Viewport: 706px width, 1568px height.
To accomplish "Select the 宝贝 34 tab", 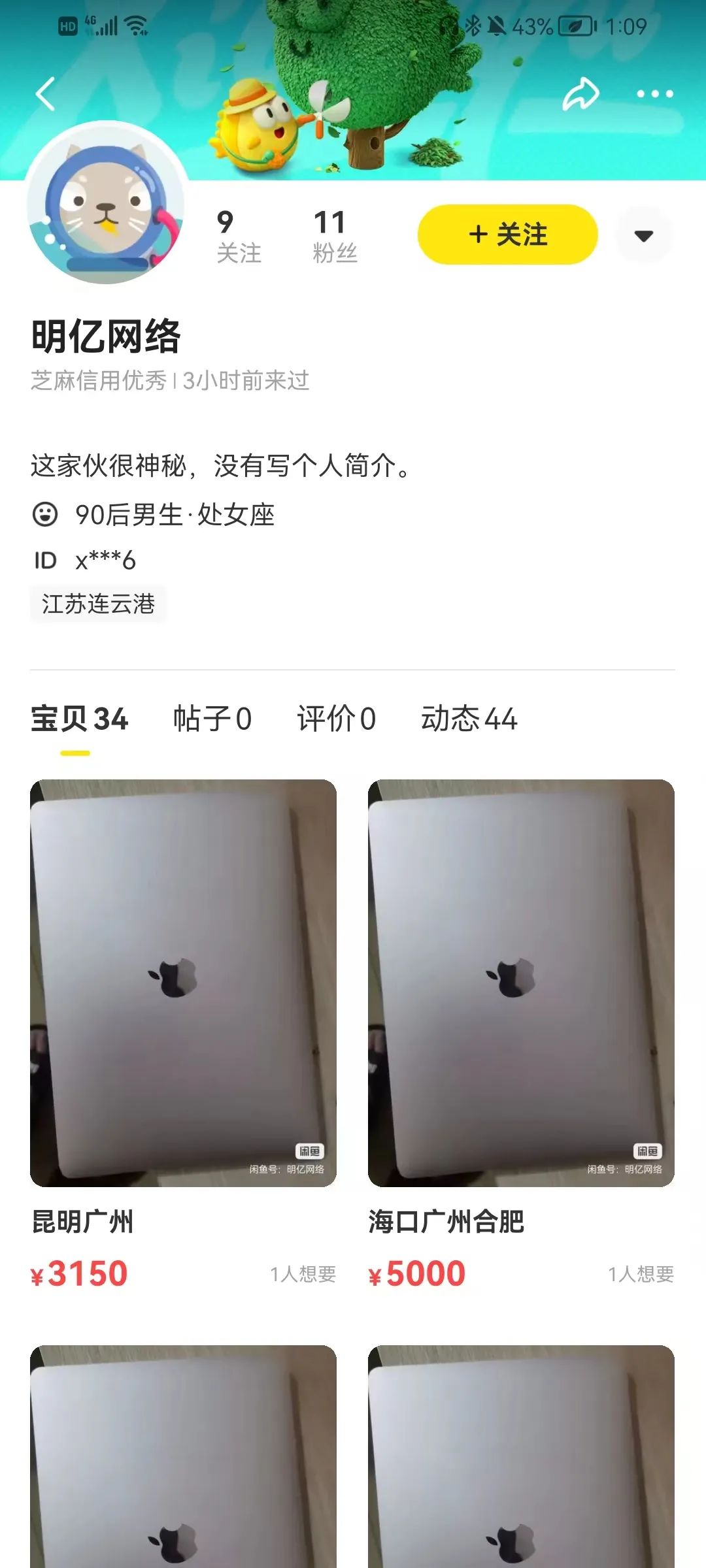I will 79,719.
